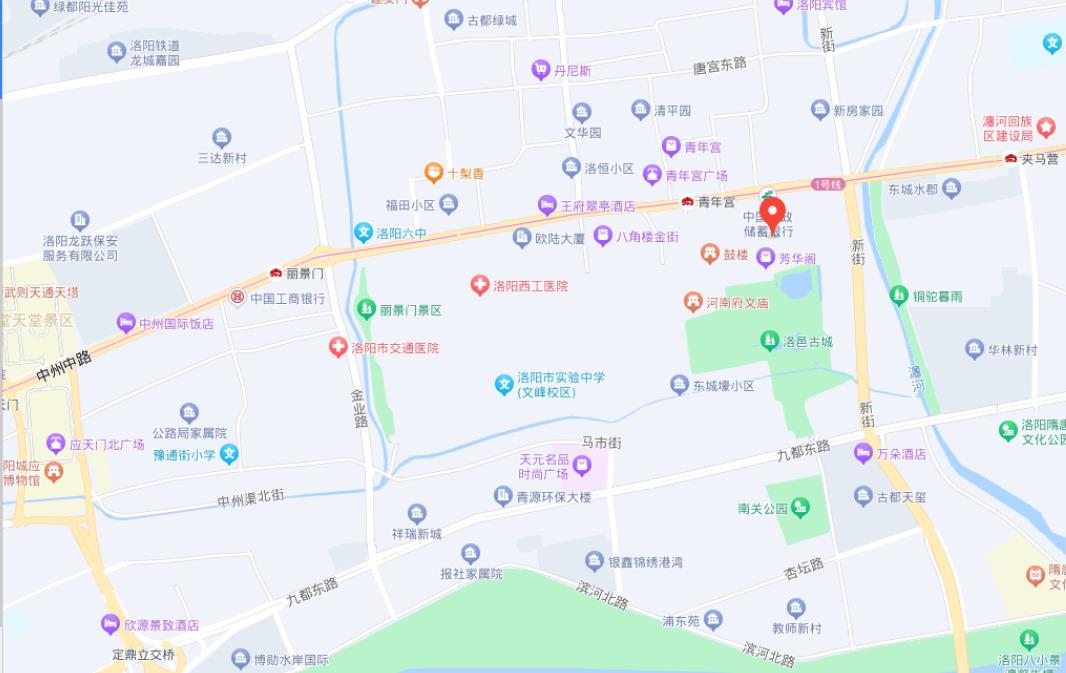Open the 洛阳市实验中学 school marker

tap(505, 384)
